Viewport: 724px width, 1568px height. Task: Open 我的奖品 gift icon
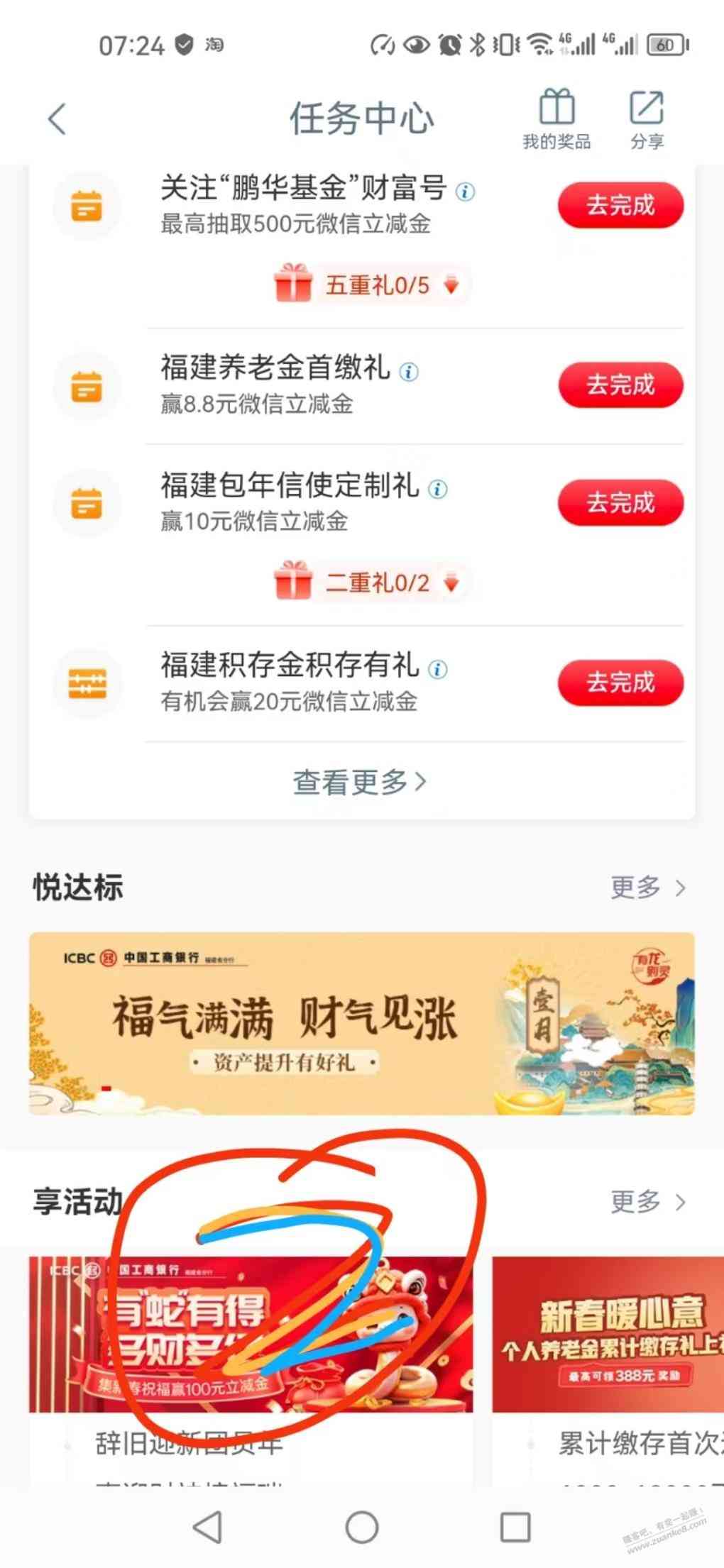point(556,118)
